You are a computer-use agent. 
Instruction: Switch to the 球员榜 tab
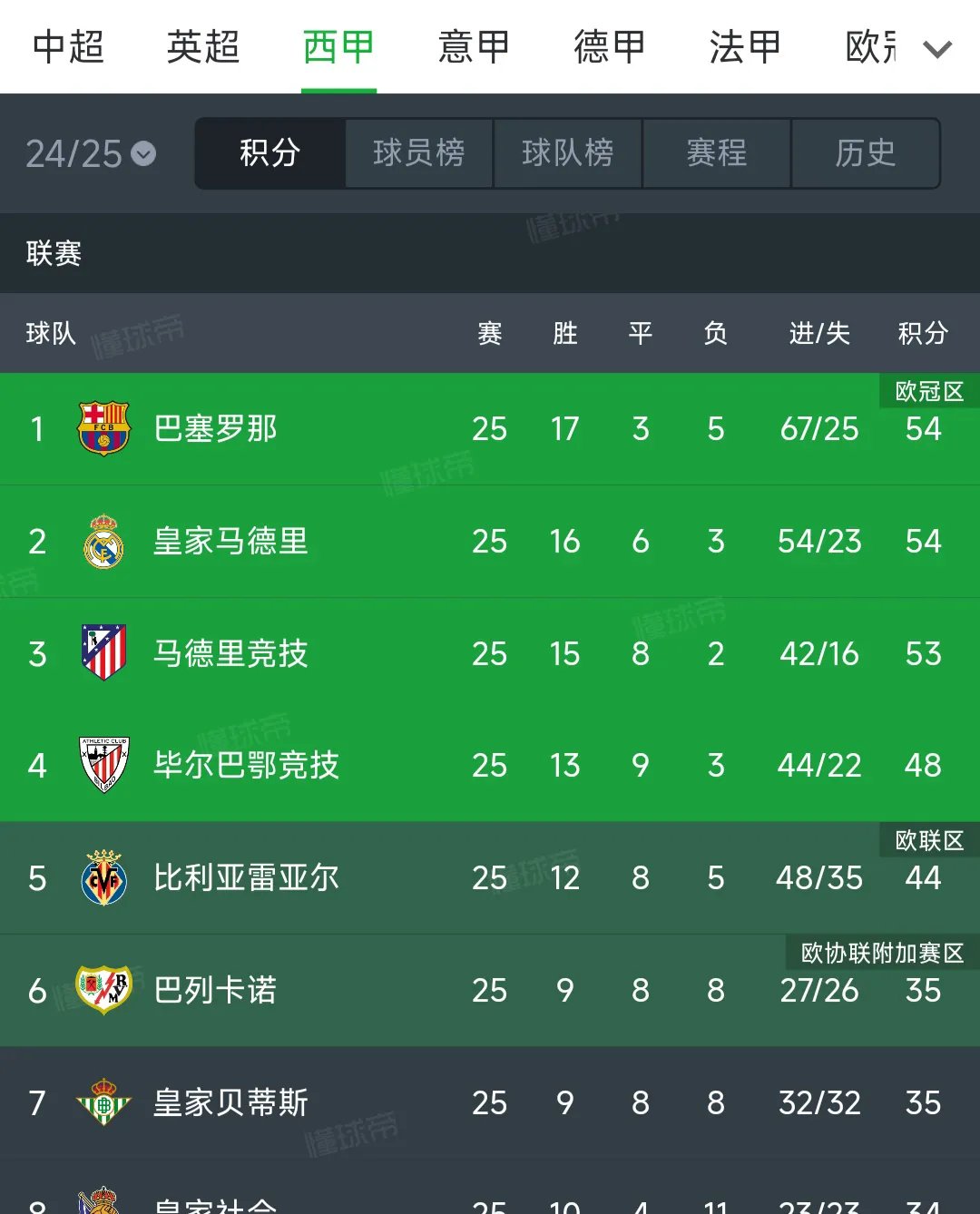pyautogui.click(x=418, y=153)
